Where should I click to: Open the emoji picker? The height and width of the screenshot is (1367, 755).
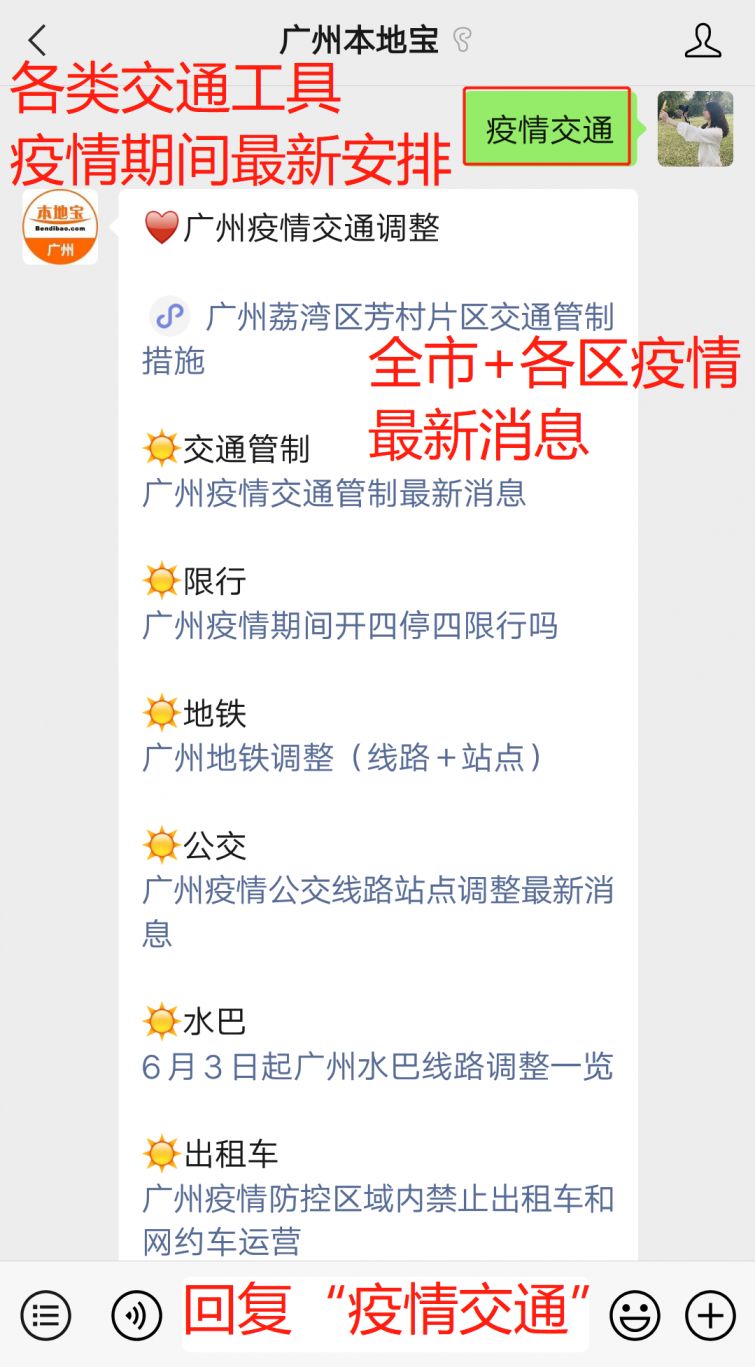point(635,1315)
